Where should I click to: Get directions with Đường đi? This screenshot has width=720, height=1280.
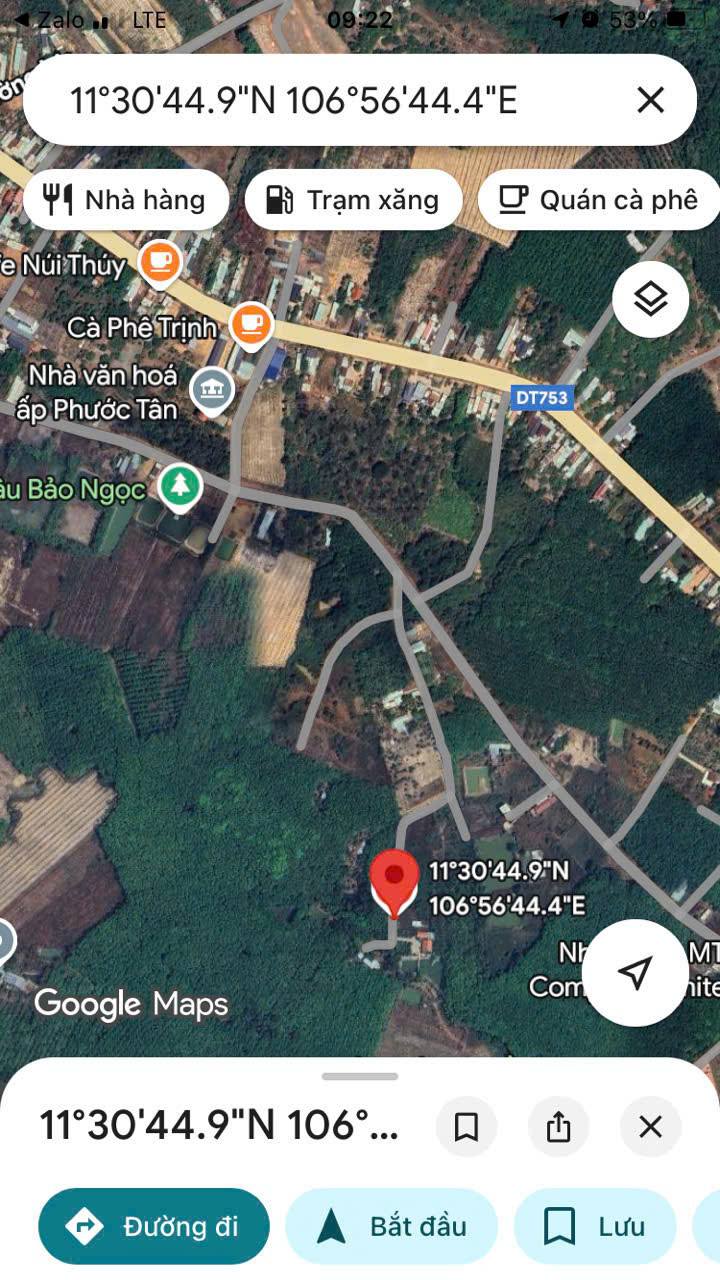tap(154, 1226)
